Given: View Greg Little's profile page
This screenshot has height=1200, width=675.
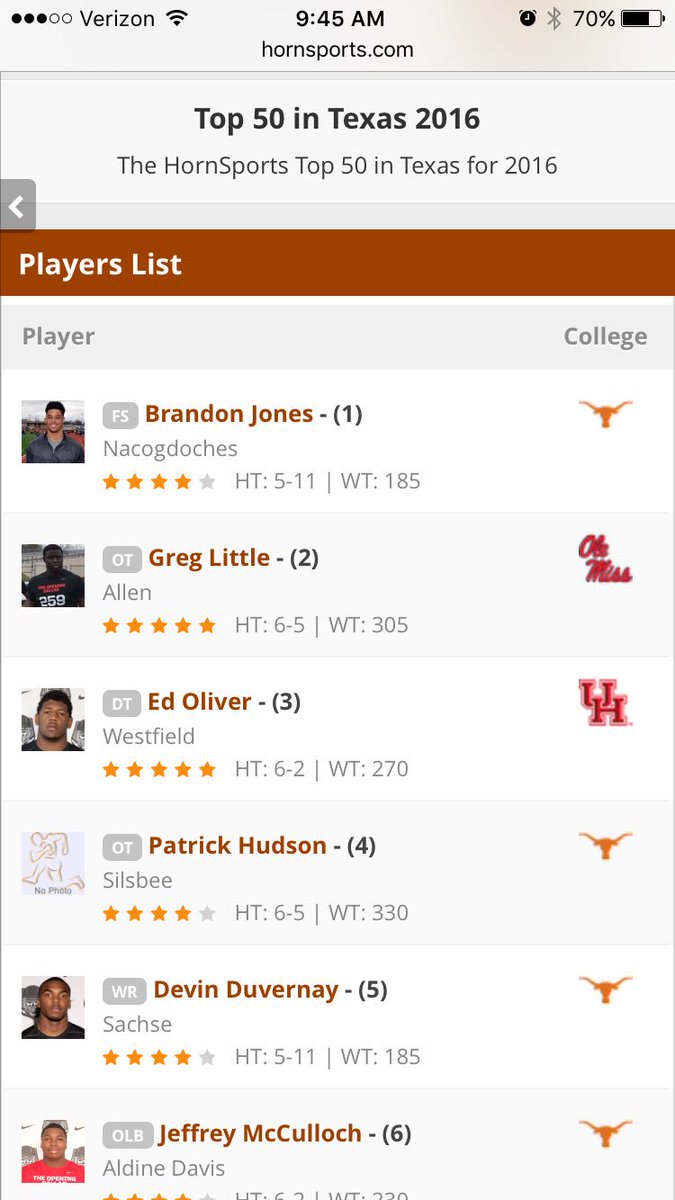Looking at the screenshot, I should (209, 558).
